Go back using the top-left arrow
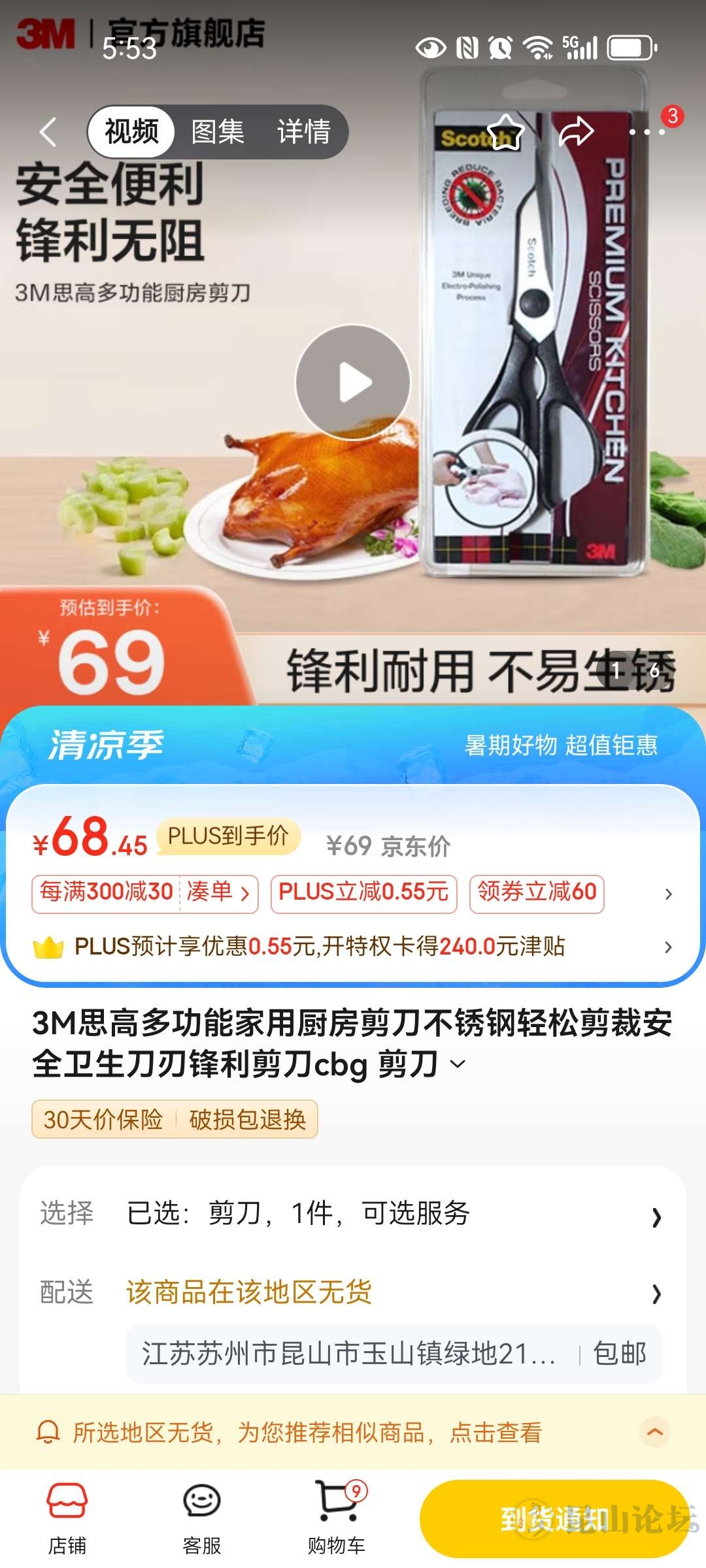Image resolution: width=706 pixels, height=1568 pixels. point(48,132)
